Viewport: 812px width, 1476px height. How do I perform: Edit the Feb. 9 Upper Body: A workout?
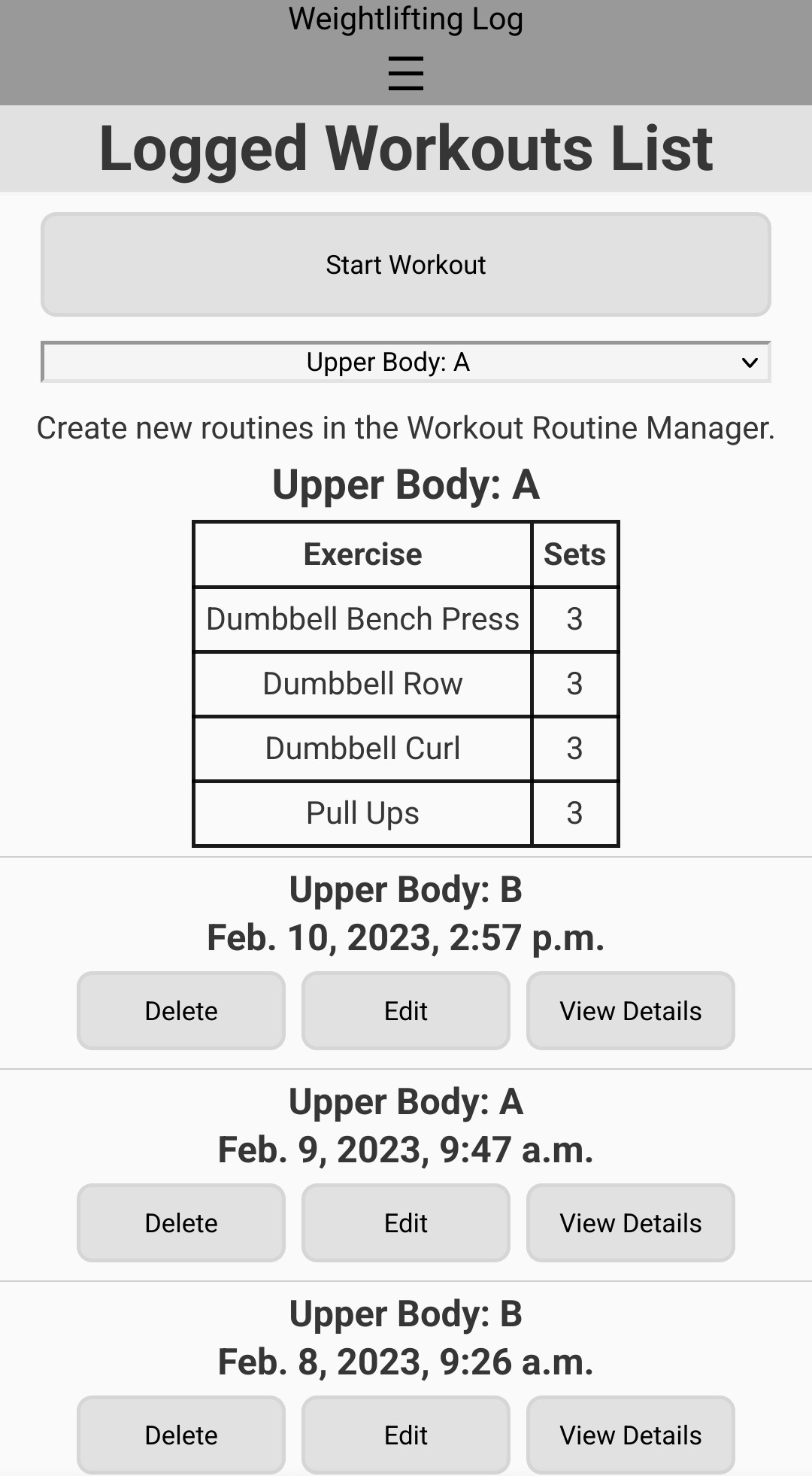point(405,1222)
